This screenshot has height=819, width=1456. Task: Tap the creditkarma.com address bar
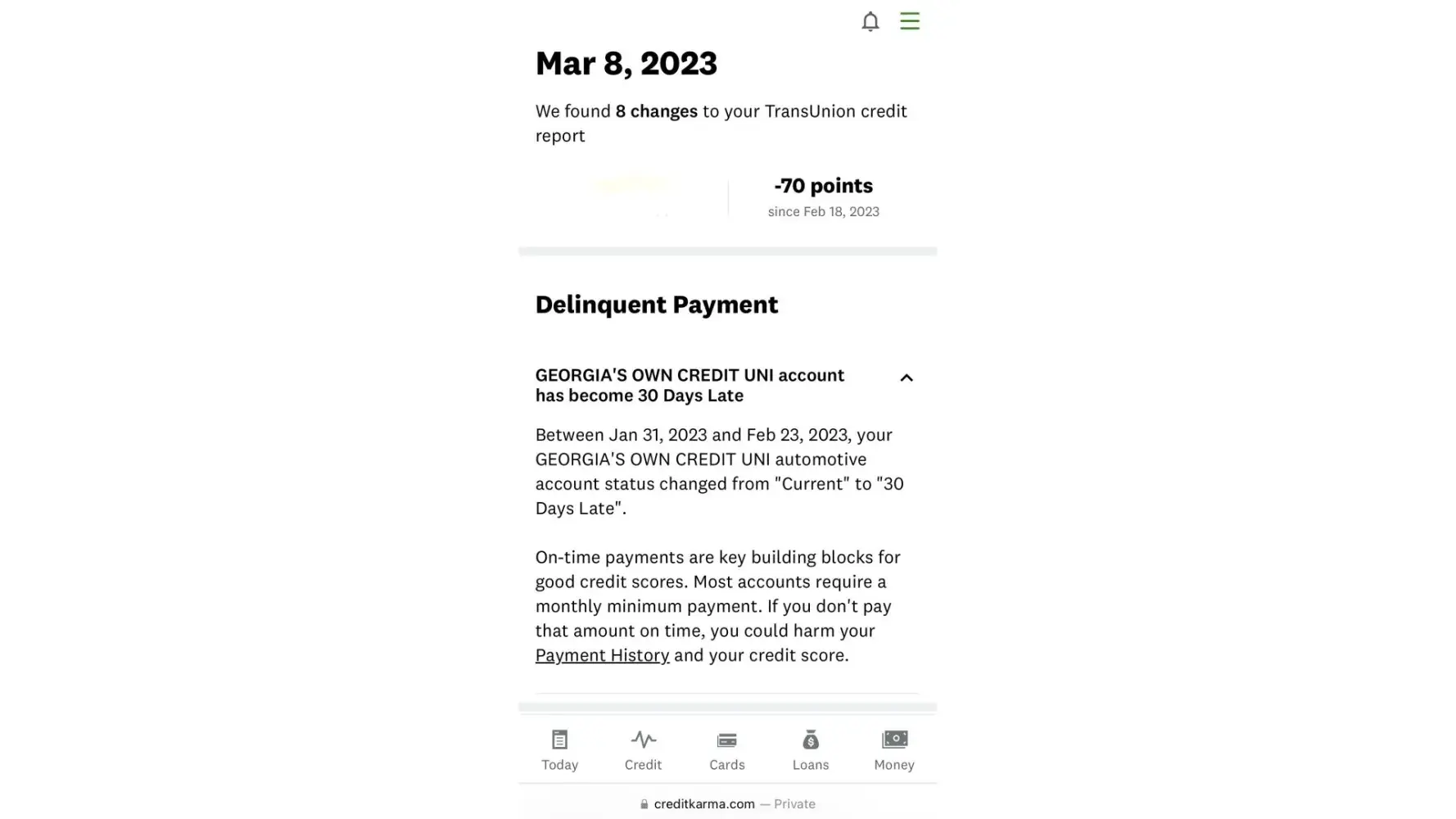pos(727,803)
